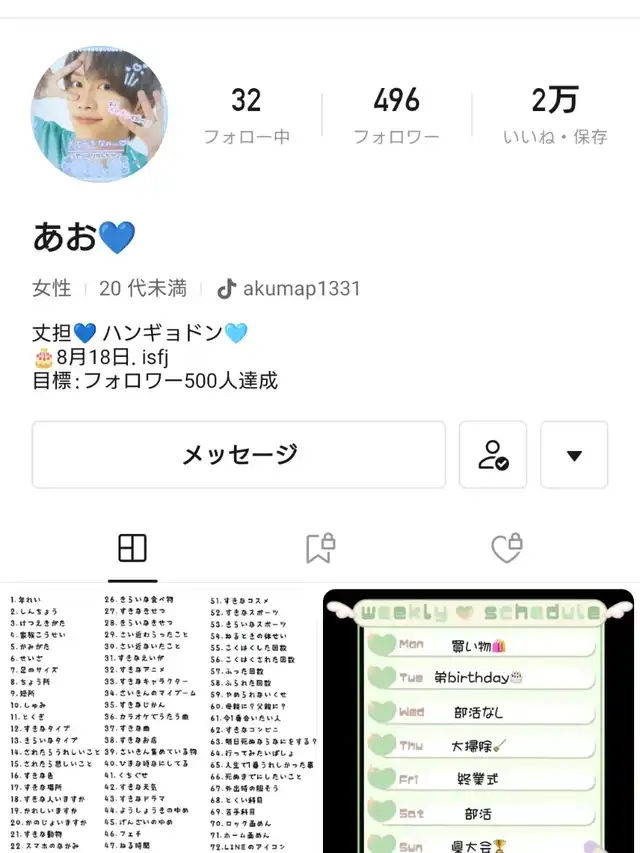The image size is (640, 853).
Task: Switch to the posts grid tab
Action: click(132, 548)
